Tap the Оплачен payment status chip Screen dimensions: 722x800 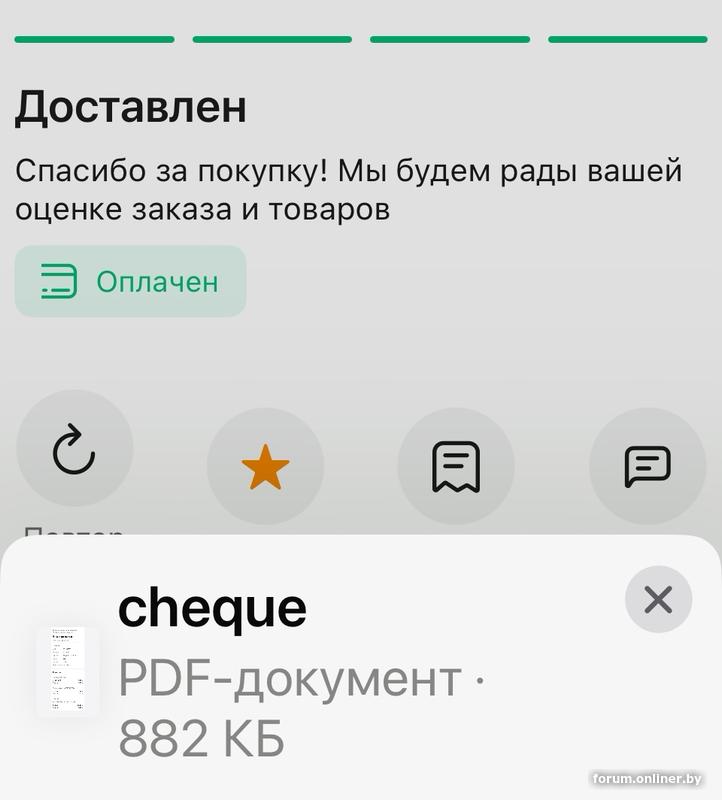130,282
